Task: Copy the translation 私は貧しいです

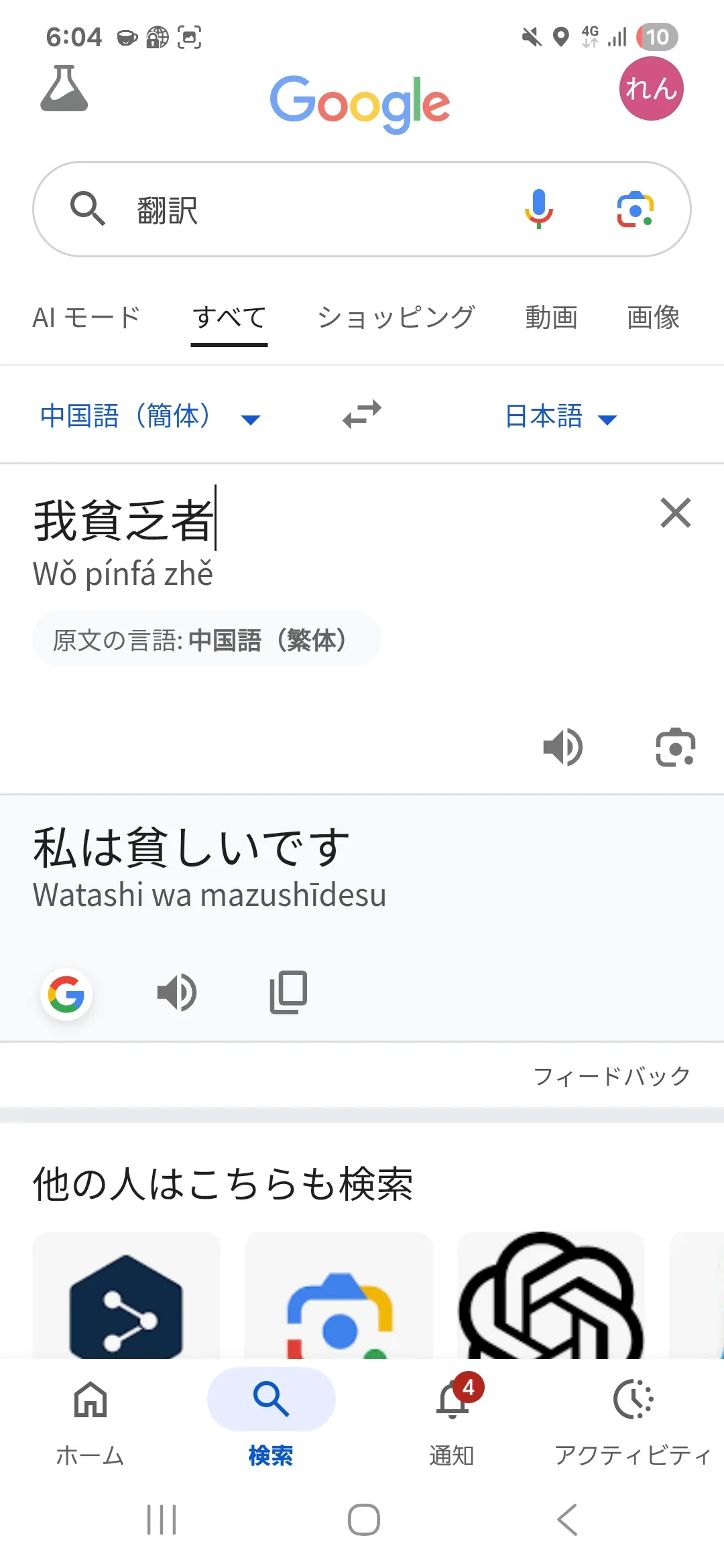Action: point(288,992)
